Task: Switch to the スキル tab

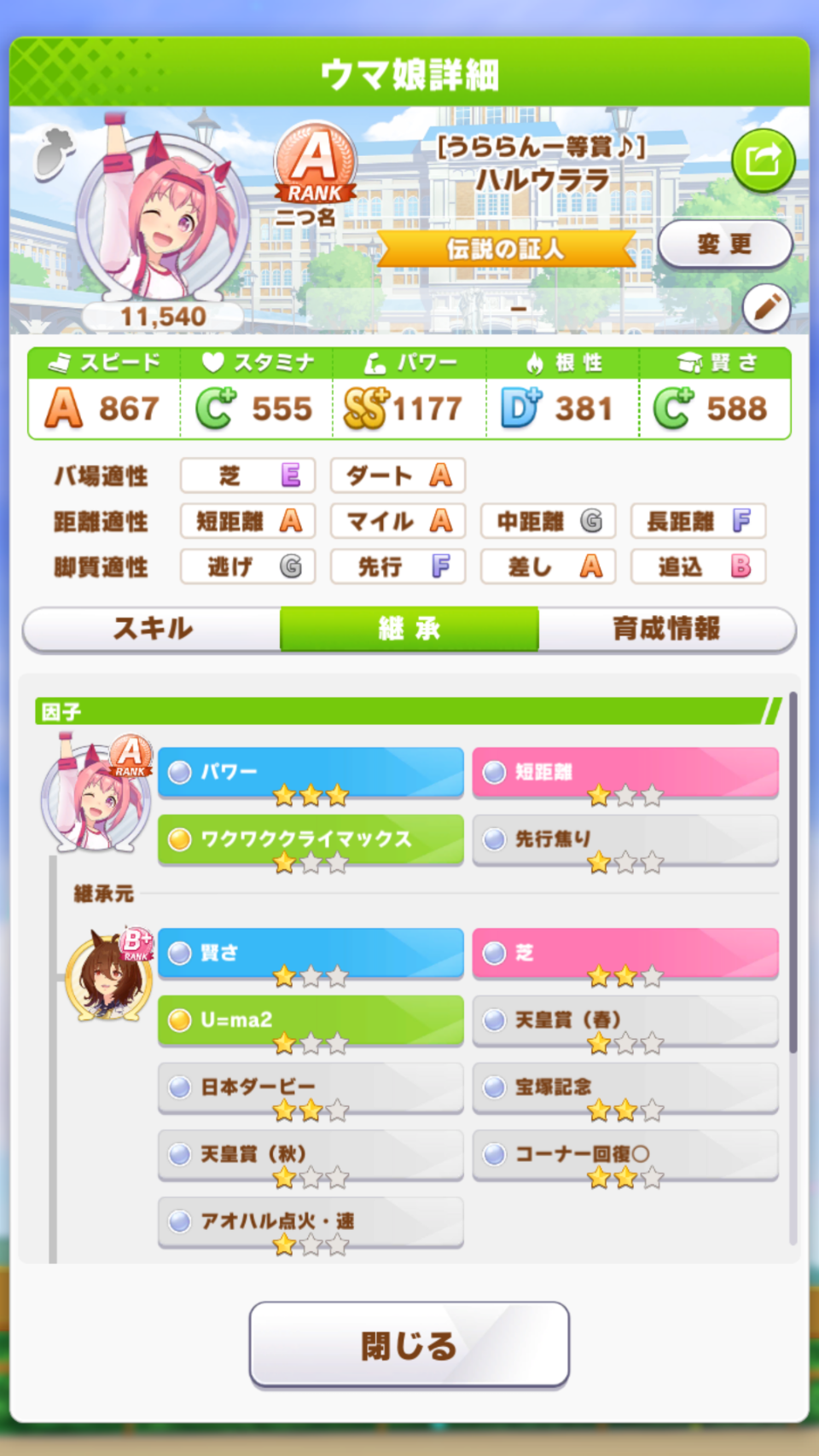Action: click(x=153, y=629)
